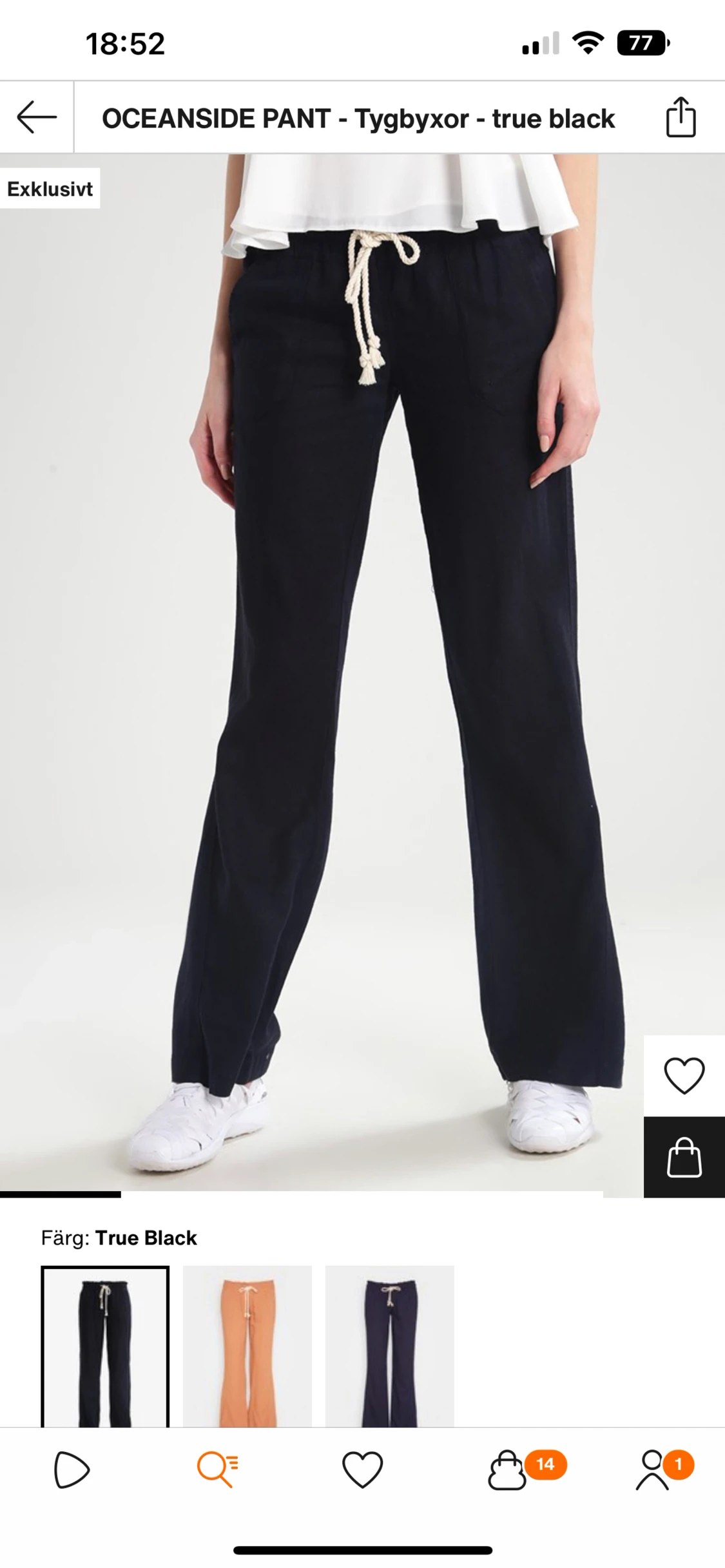Open the wishlist tab in the bottom bar
The image size is (725, 1568).
tap(362, 1470)
